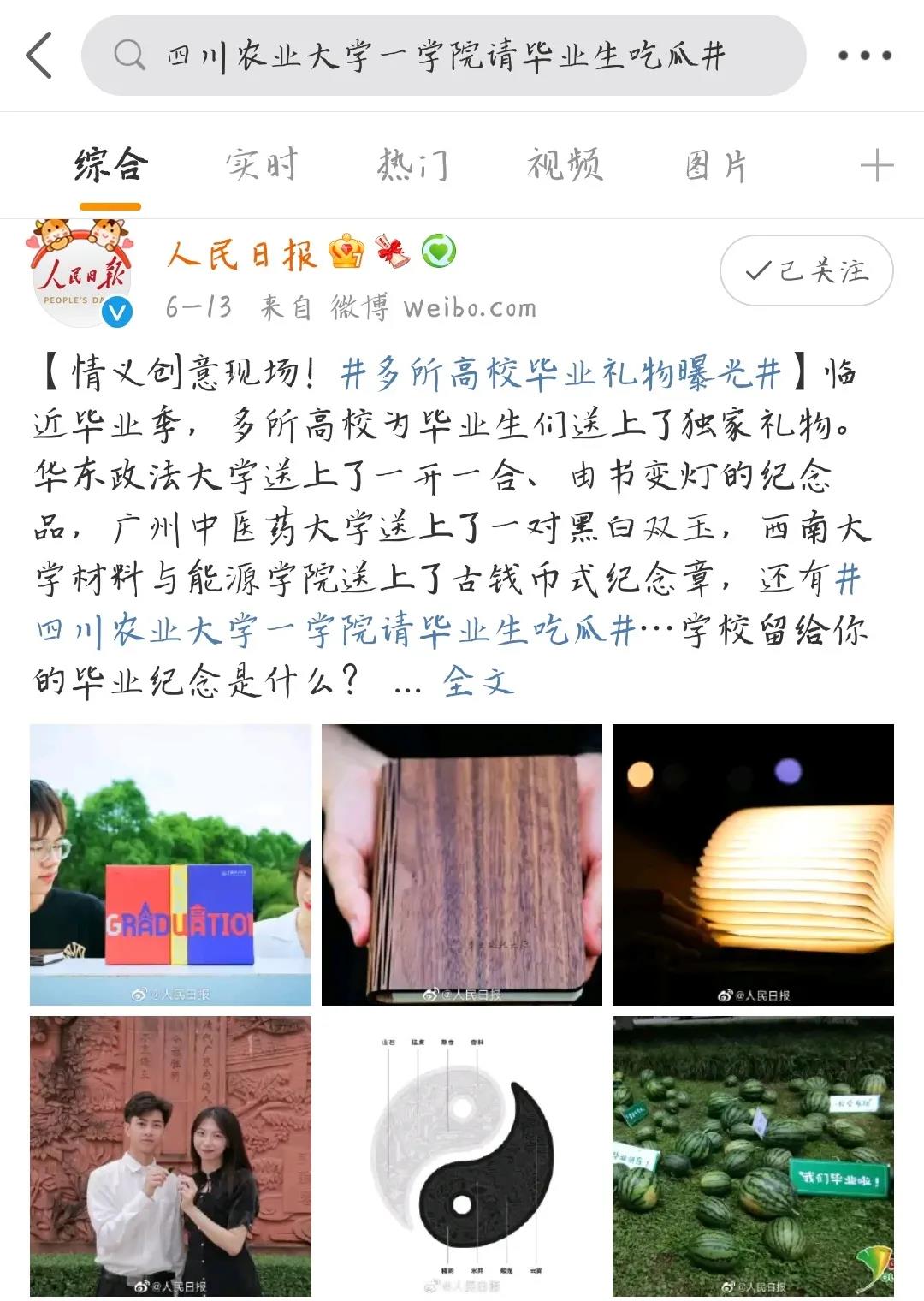Open the wooden book photo

coord(462,864)
